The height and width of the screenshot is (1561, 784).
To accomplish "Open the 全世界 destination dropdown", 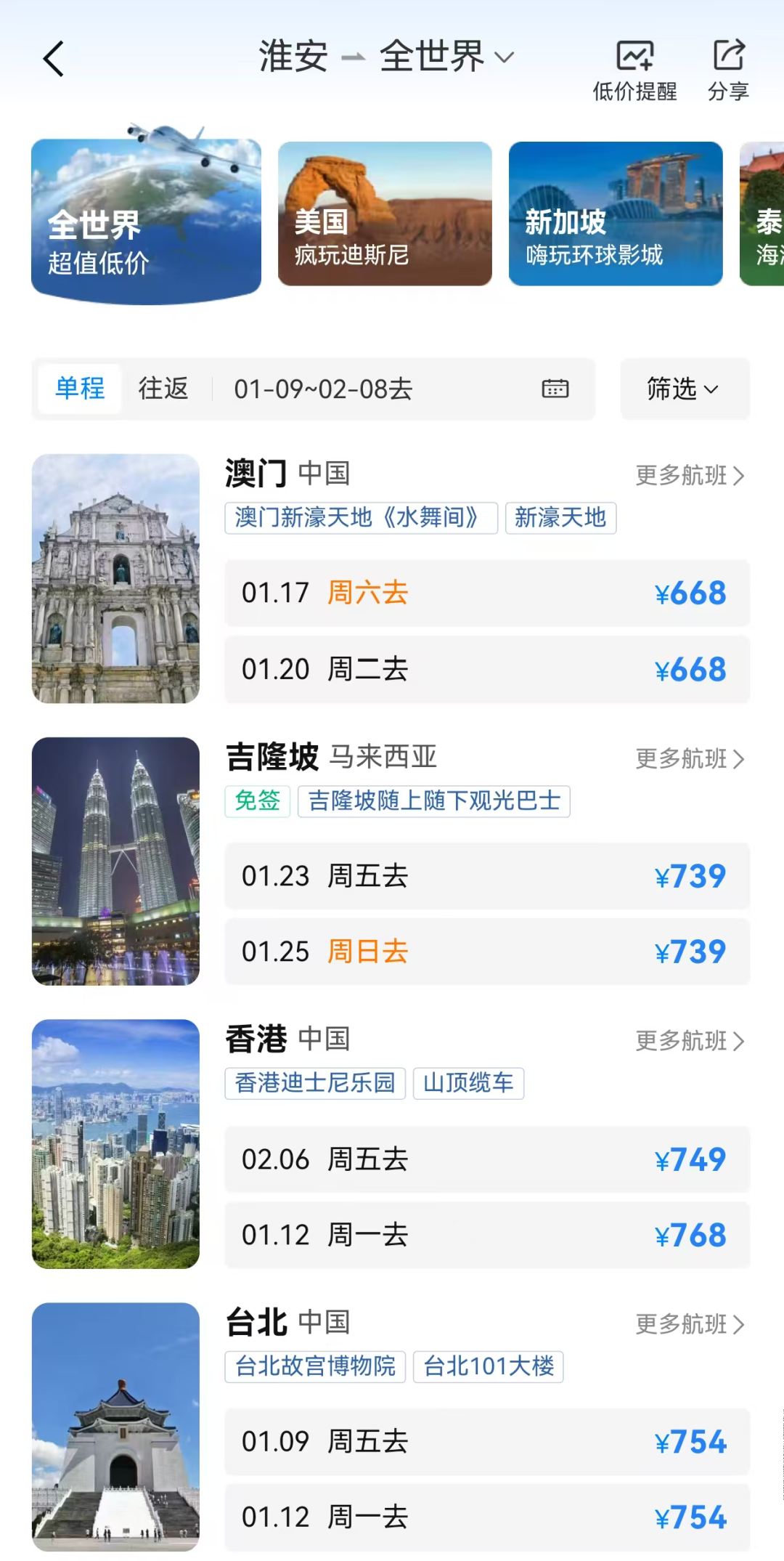I will click(446, 57).
